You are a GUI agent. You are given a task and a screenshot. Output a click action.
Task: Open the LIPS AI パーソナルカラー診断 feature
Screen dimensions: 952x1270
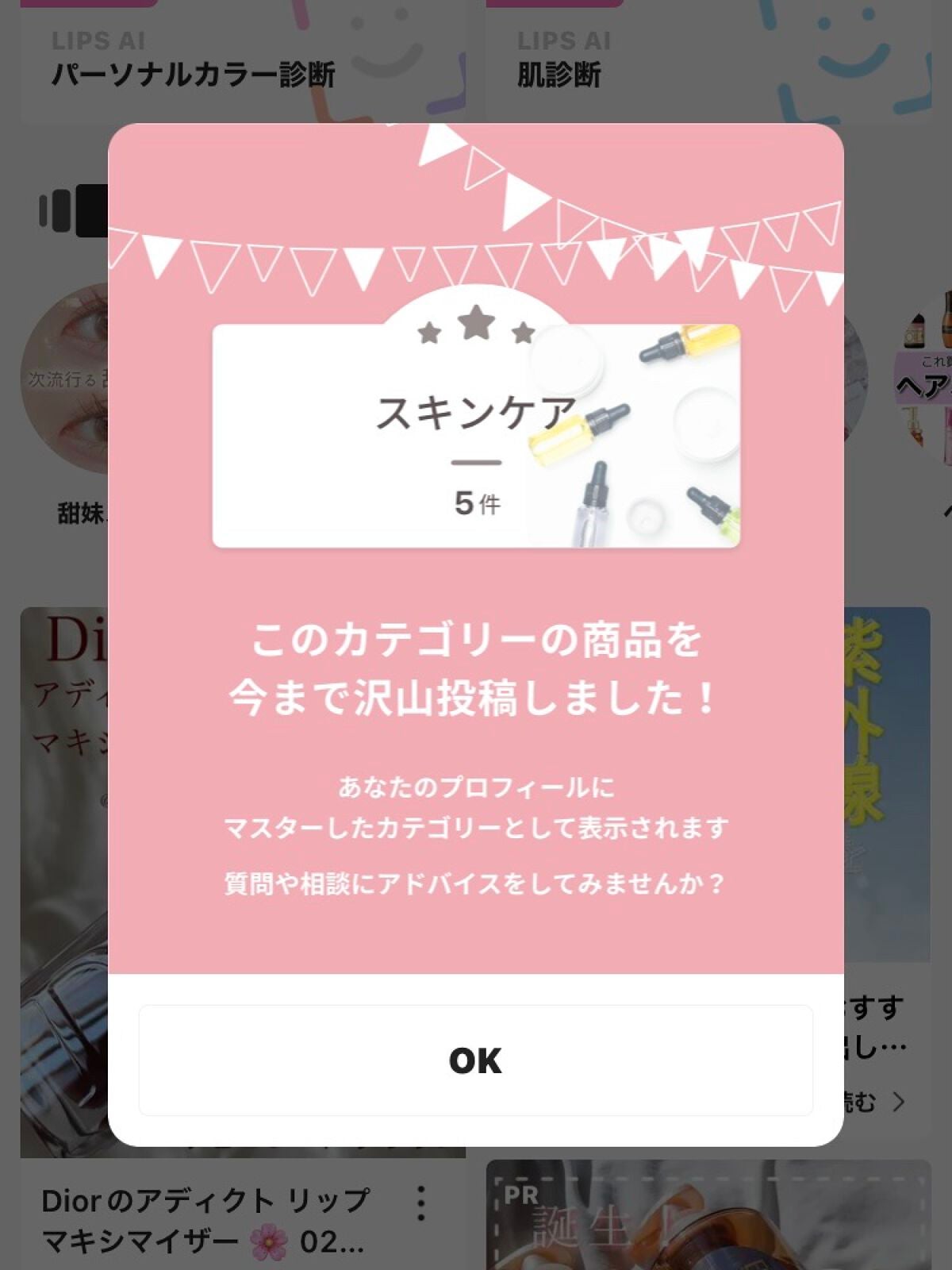194,75
